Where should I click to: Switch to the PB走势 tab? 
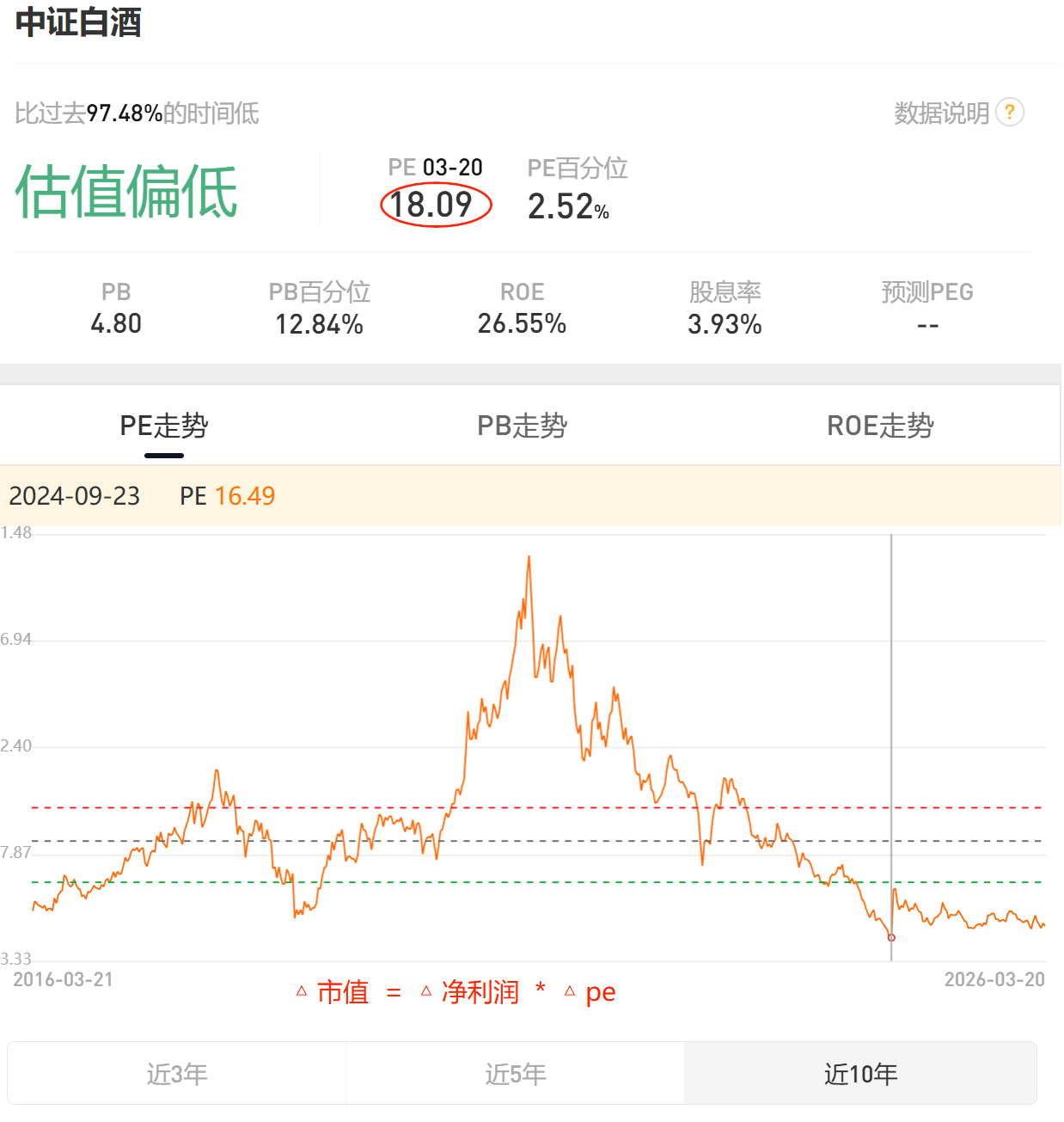coord(522,426)
